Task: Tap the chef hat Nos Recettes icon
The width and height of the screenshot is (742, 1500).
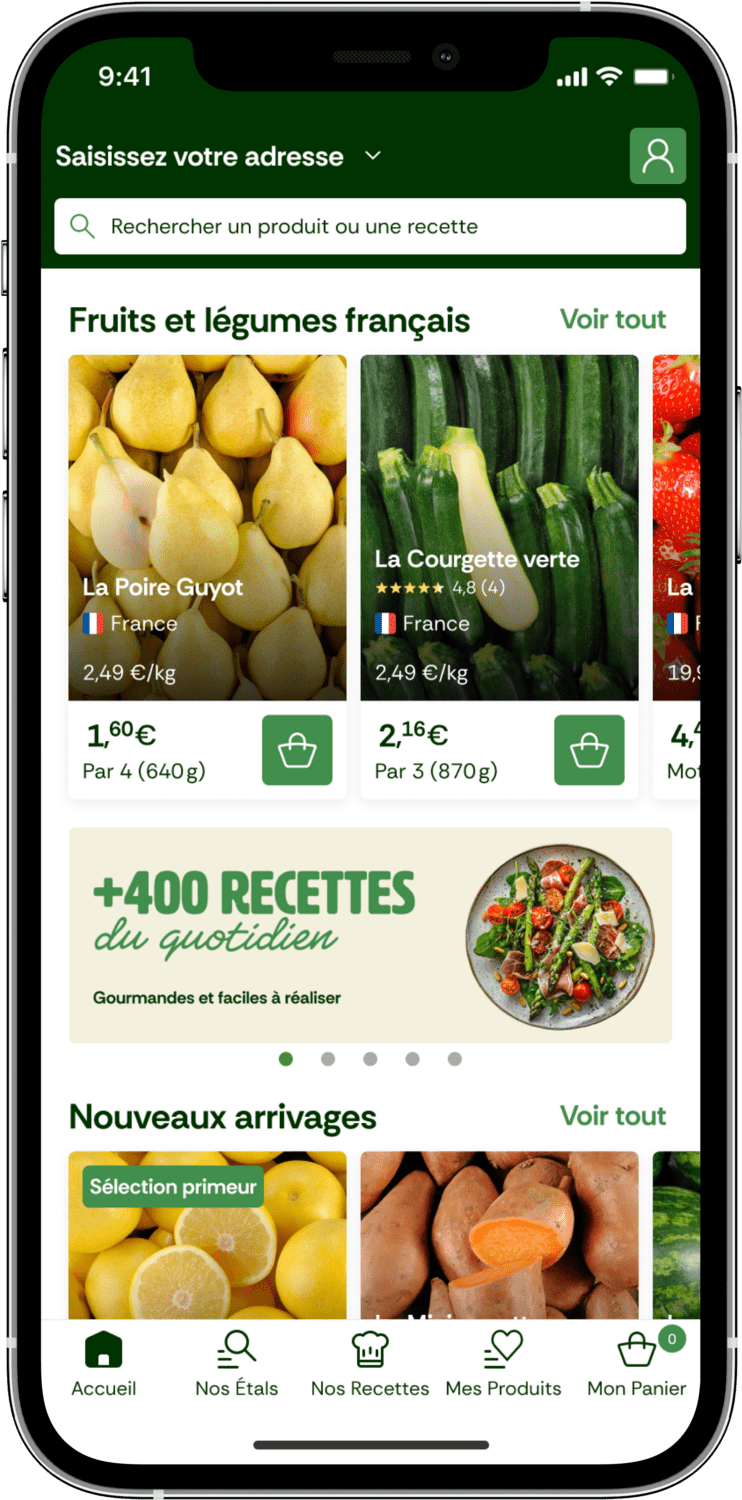Action: tap(370, 1348)
